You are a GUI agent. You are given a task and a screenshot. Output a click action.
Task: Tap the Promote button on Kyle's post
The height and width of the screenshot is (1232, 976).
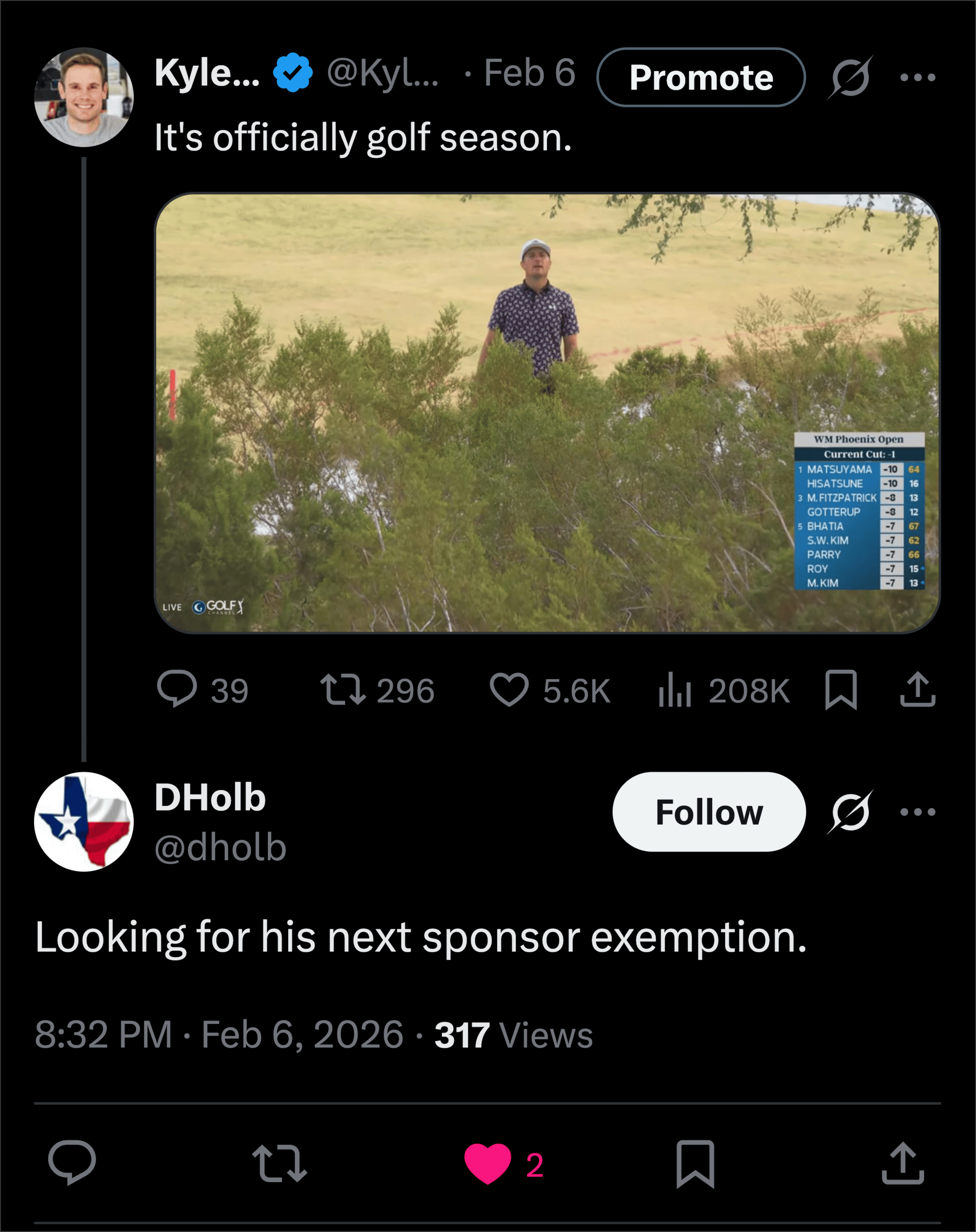point(700,77)
